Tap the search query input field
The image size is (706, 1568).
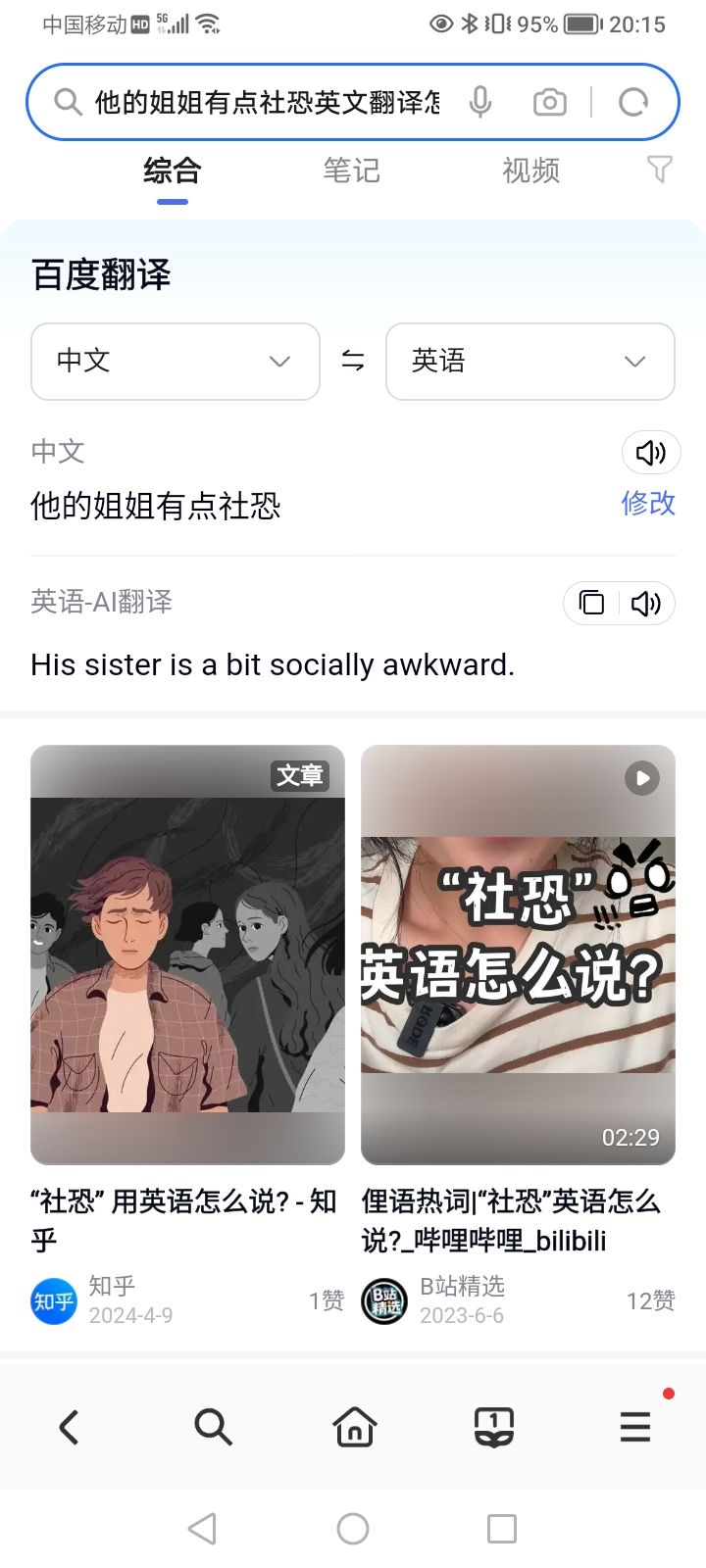[265, 102]
